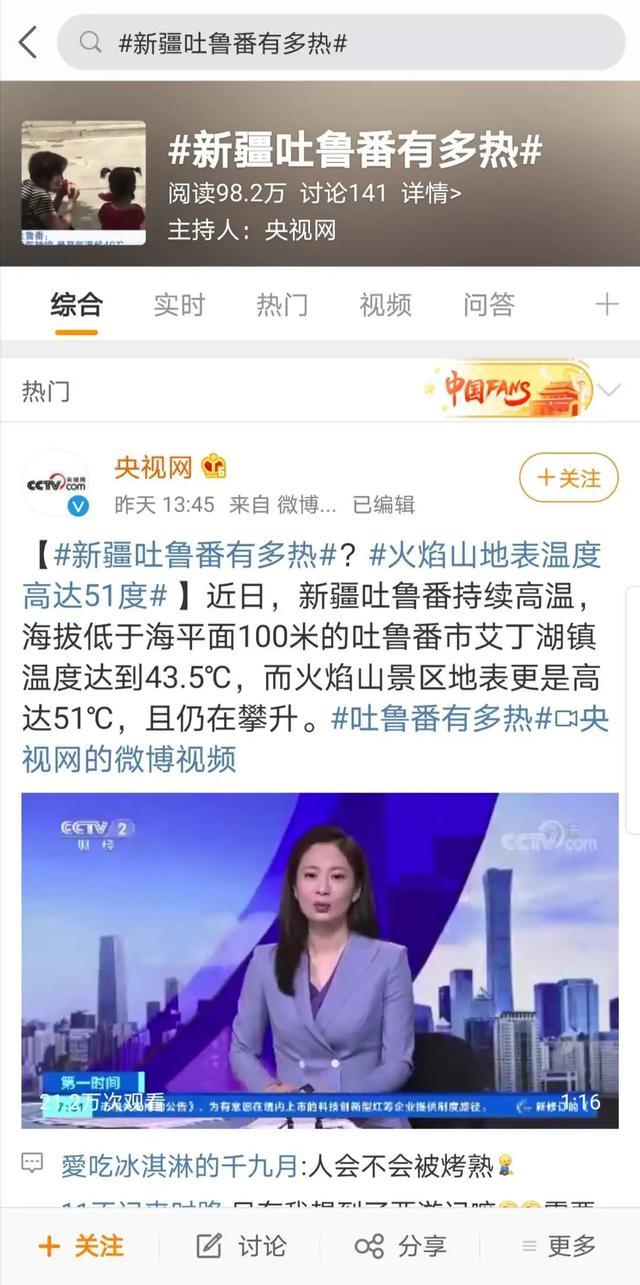Viewport: 640px width, 1285px height.
Task: Open 讨论 in the bottom bar
Action: click(x=241, y=1245)
